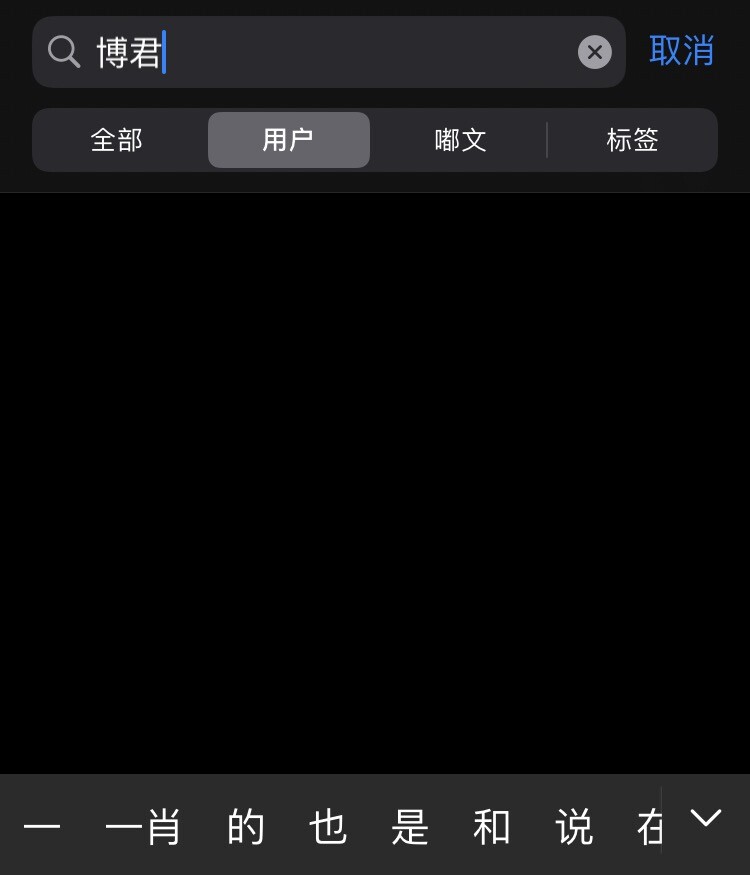This screenshot has height=875, width=750.
Task: Tap the candidate 也
Action: 328,828
